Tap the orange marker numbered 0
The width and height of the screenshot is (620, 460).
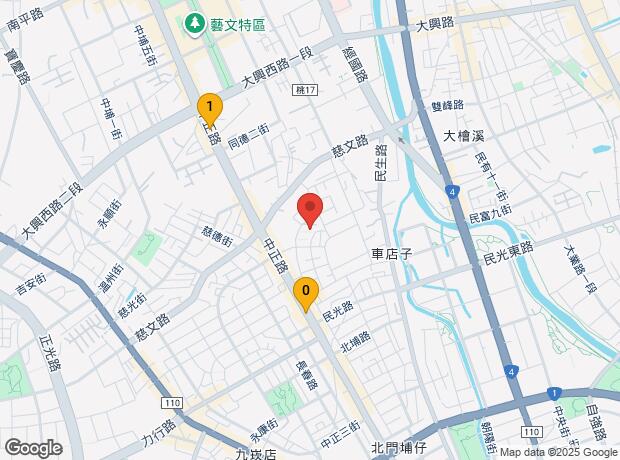click(306, 292)
